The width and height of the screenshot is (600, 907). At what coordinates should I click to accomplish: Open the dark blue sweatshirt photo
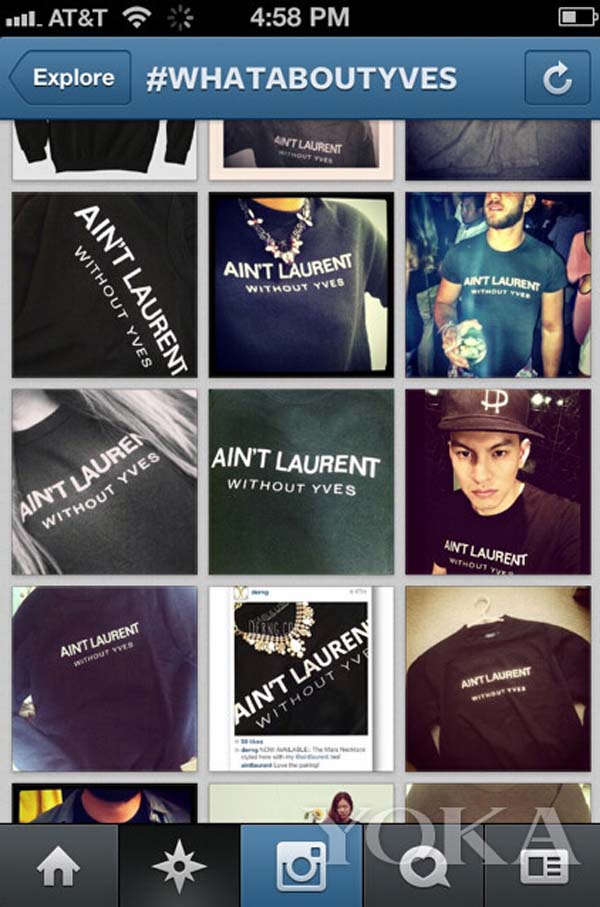point(104,678)
